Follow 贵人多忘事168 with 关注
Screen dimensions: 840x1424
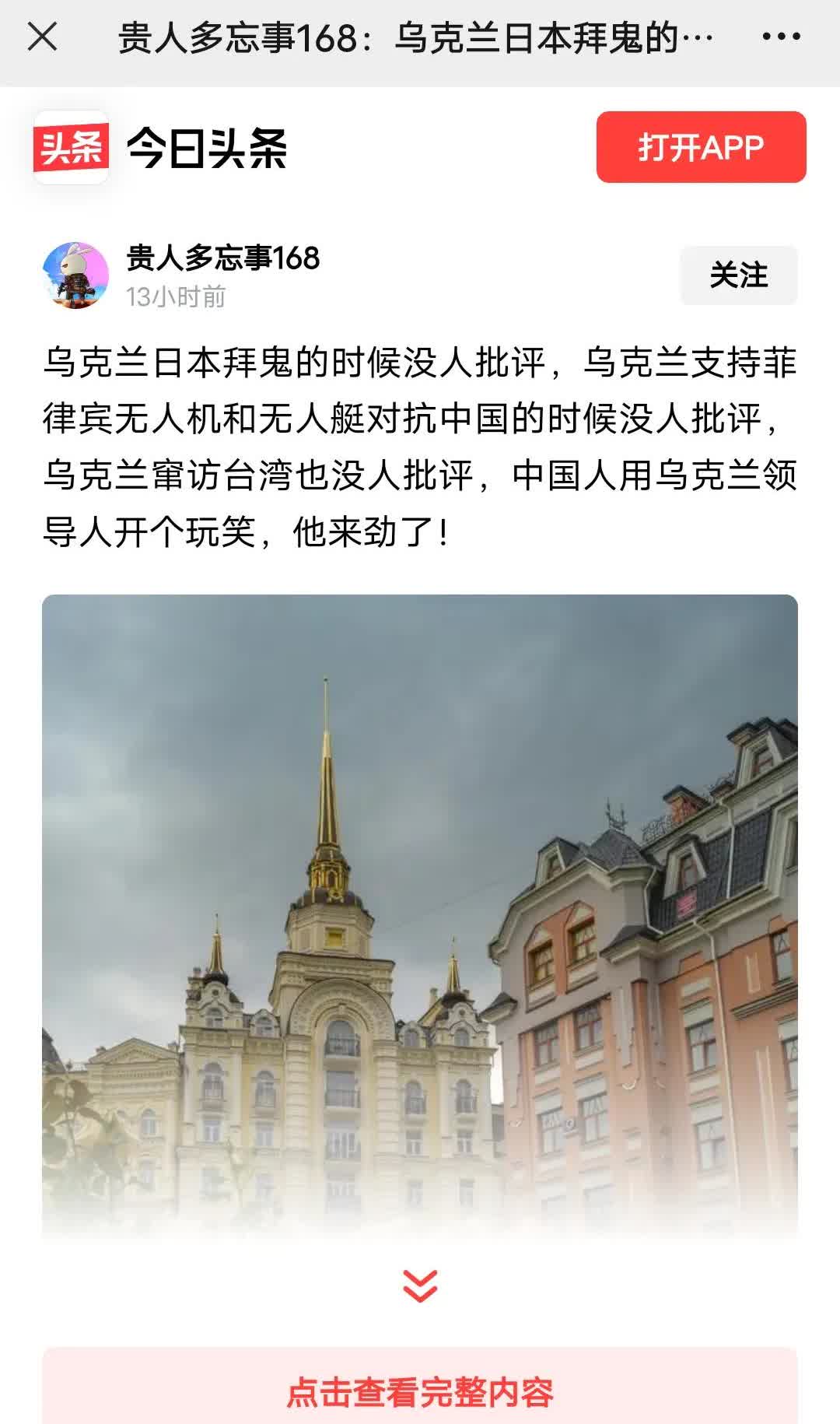(738, 275)
